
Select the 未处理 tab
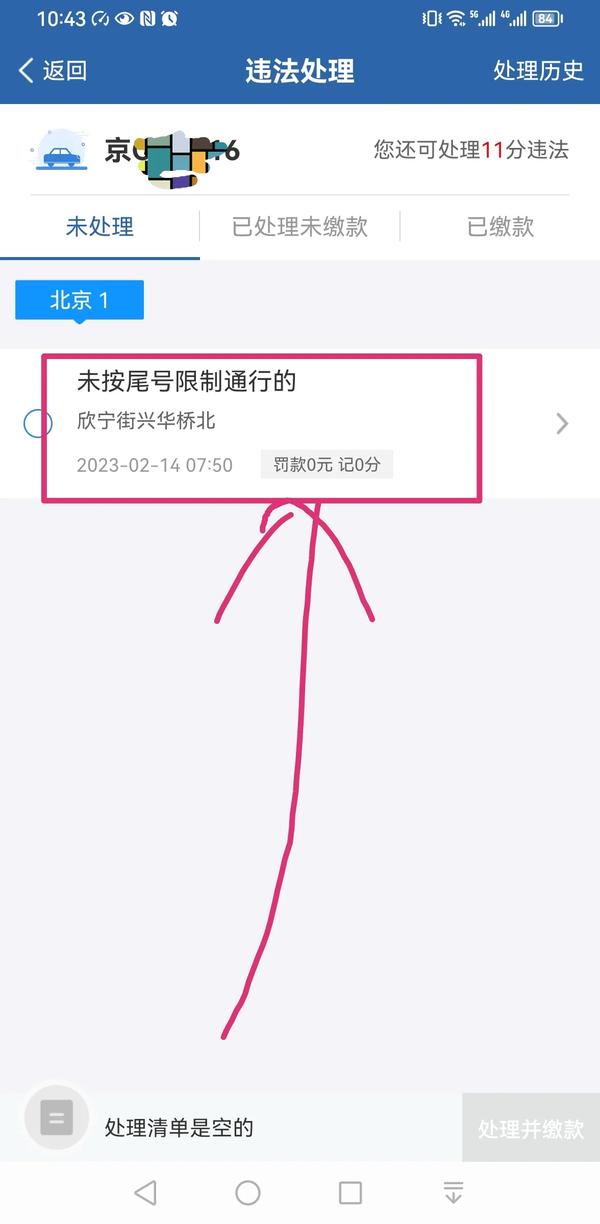click(x=100, y=227)
